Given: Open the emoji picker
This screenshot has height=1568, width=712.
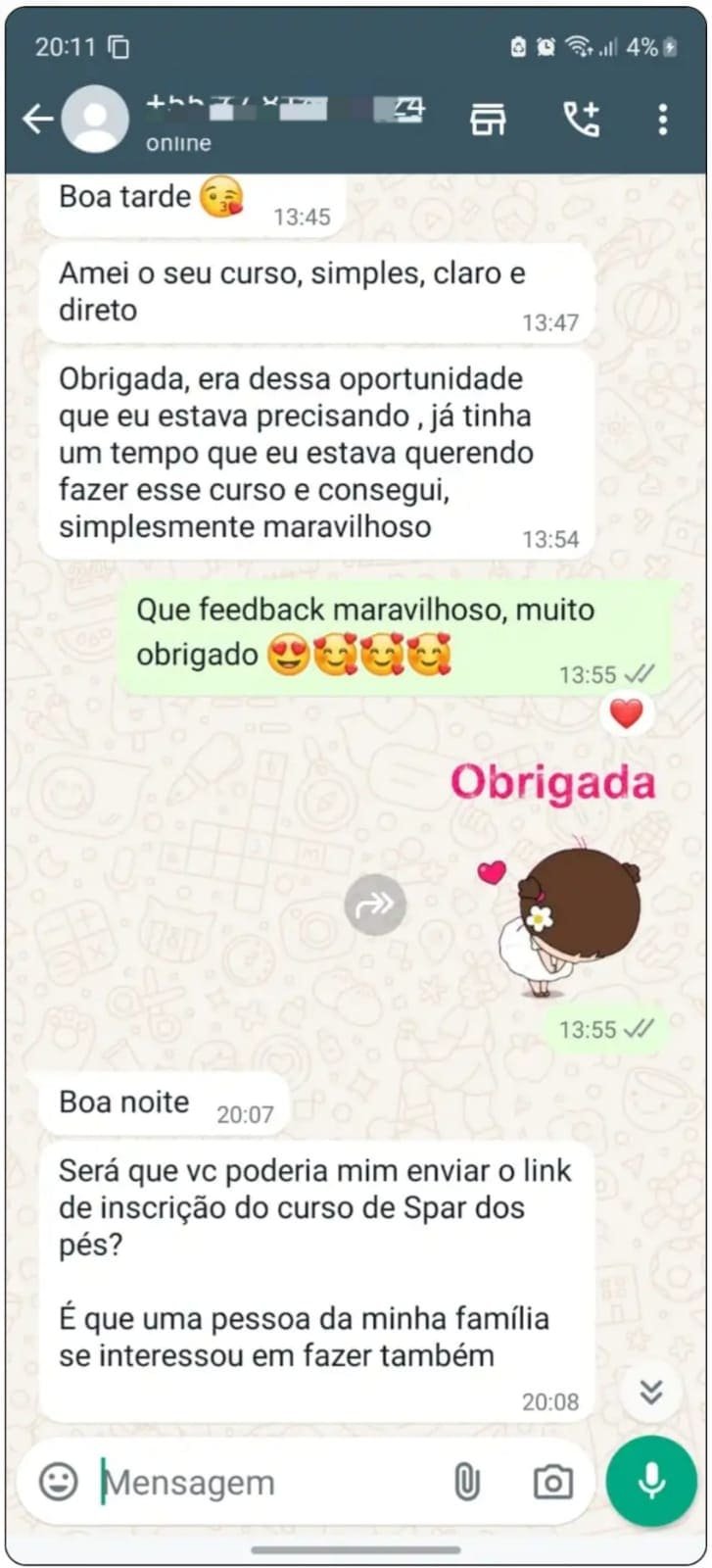Looking at the screenshot, I should (x=59, y=1482).
